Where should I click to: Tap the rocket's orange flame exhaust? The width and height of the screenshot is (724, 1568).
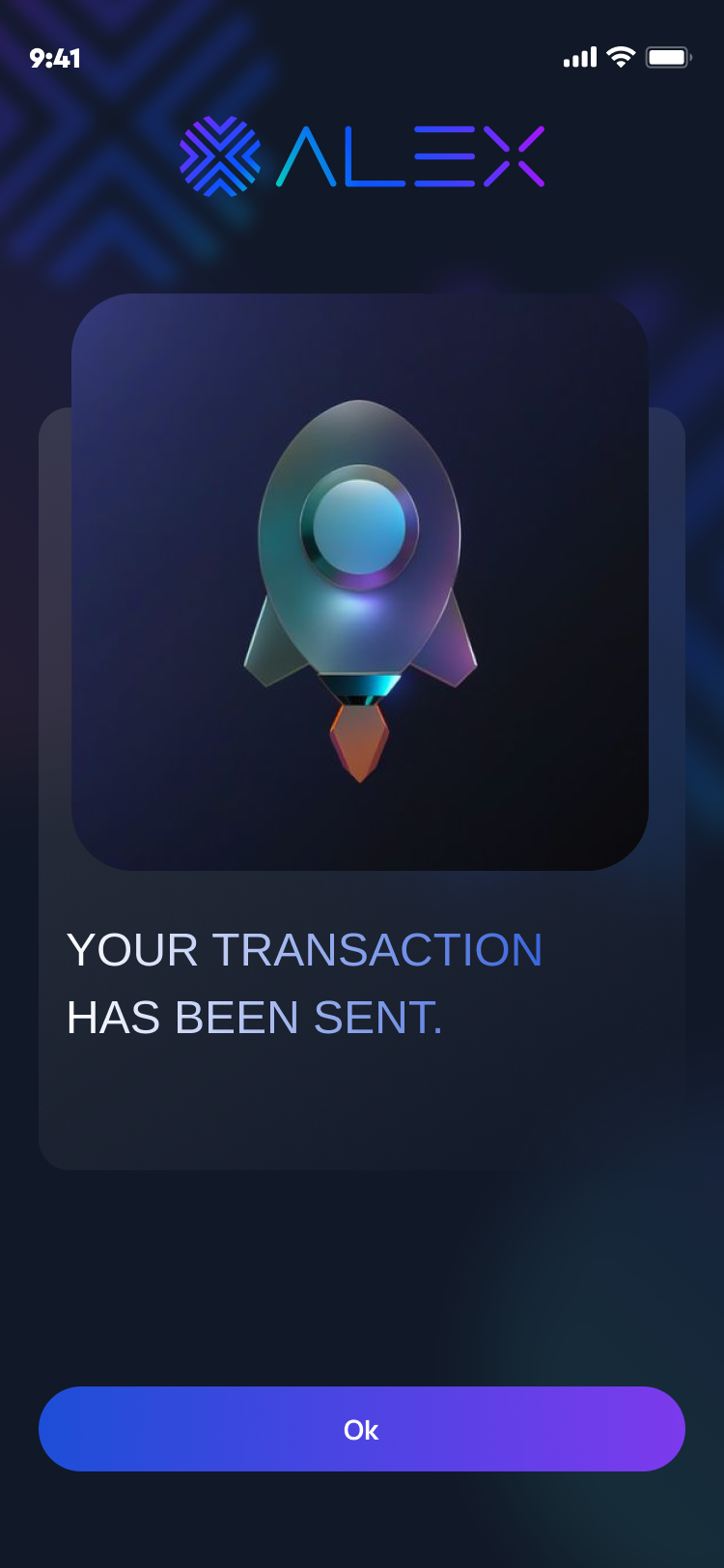(360, 743)
